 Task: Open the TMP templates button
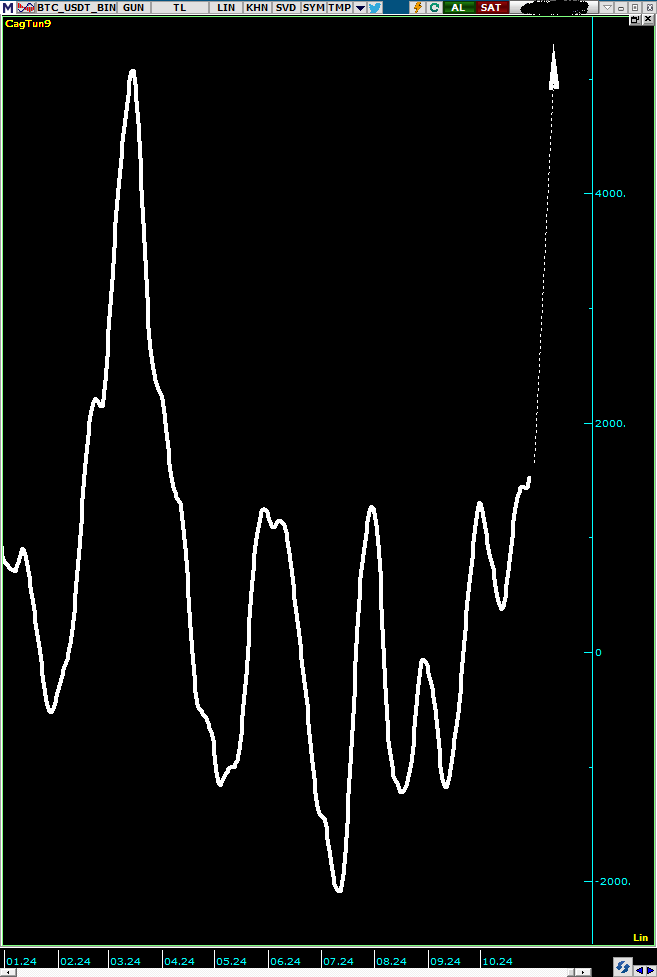click(x=340, y=7)
